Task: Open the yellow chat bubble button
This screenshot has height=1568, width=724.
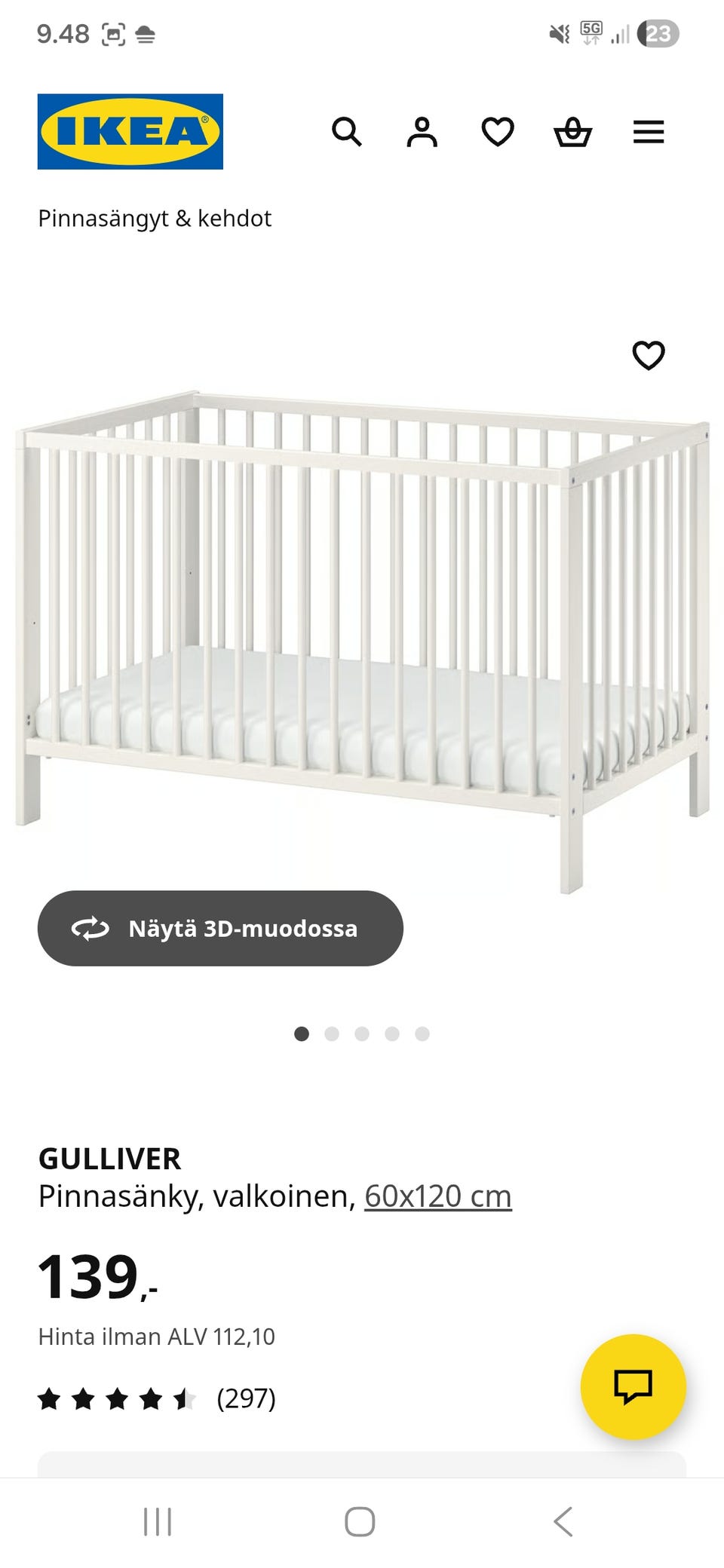Action: point(633,1386)
